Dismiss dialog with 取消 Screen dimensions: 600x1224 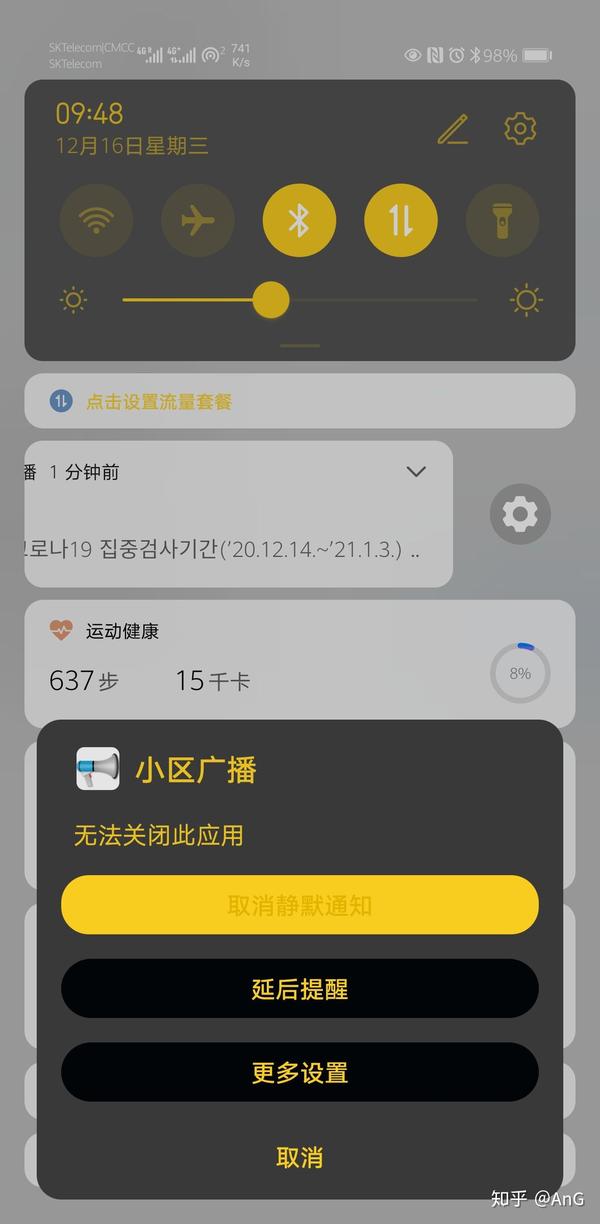(x=300, y=1157)
